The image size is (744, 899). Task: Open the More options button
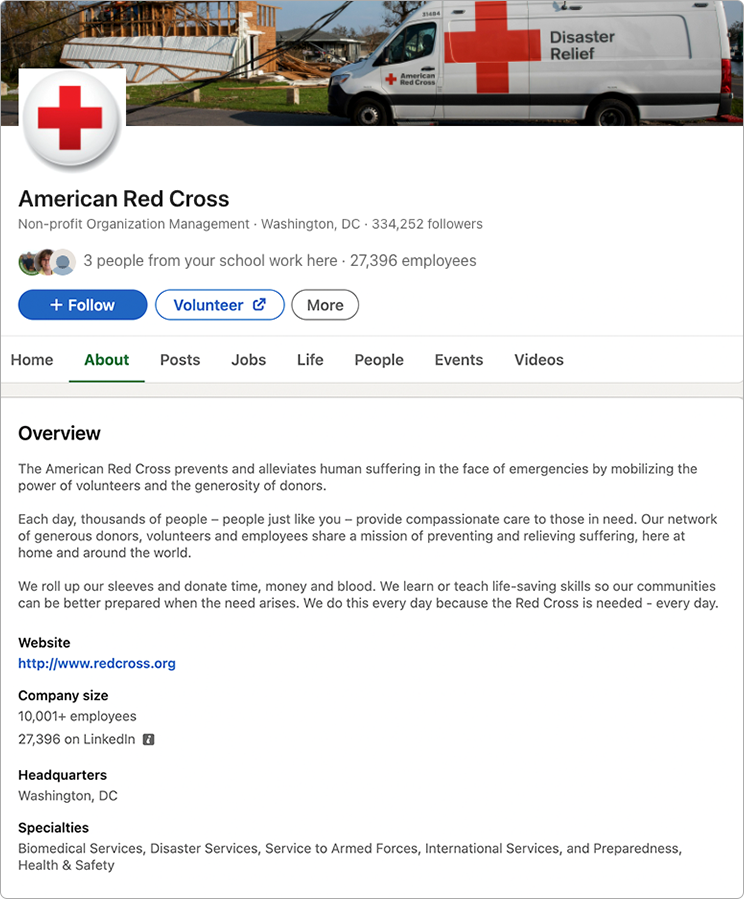click(325, 305)
